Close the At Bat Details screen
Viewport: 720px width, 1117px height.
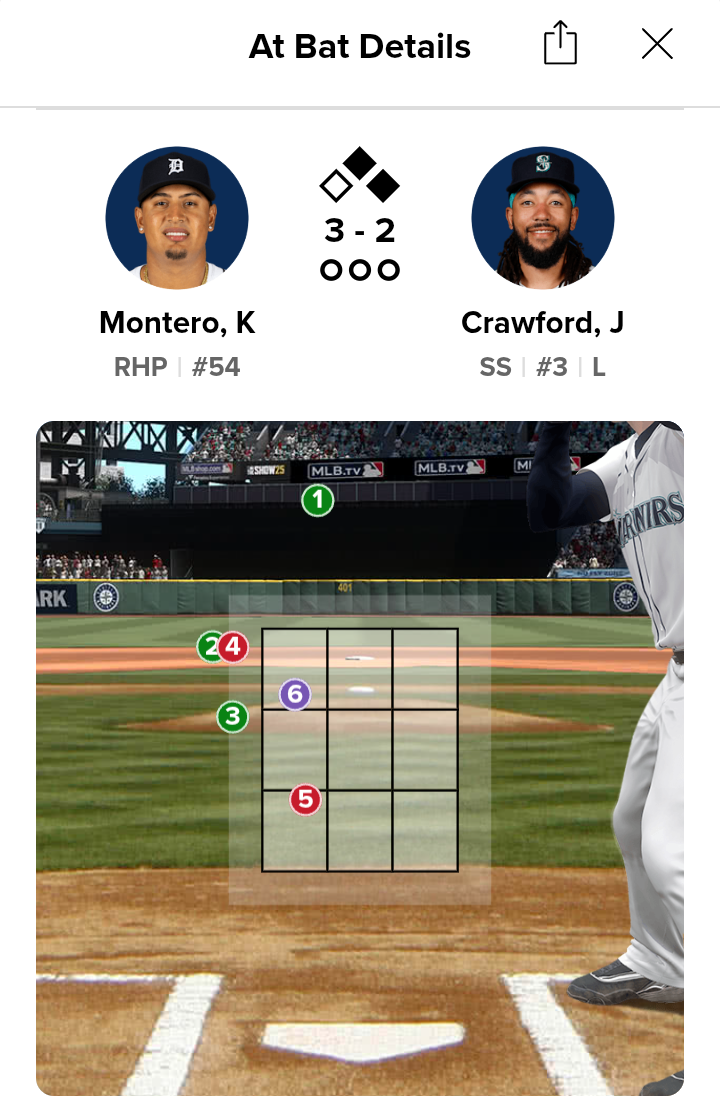click(x=657, y=44)
